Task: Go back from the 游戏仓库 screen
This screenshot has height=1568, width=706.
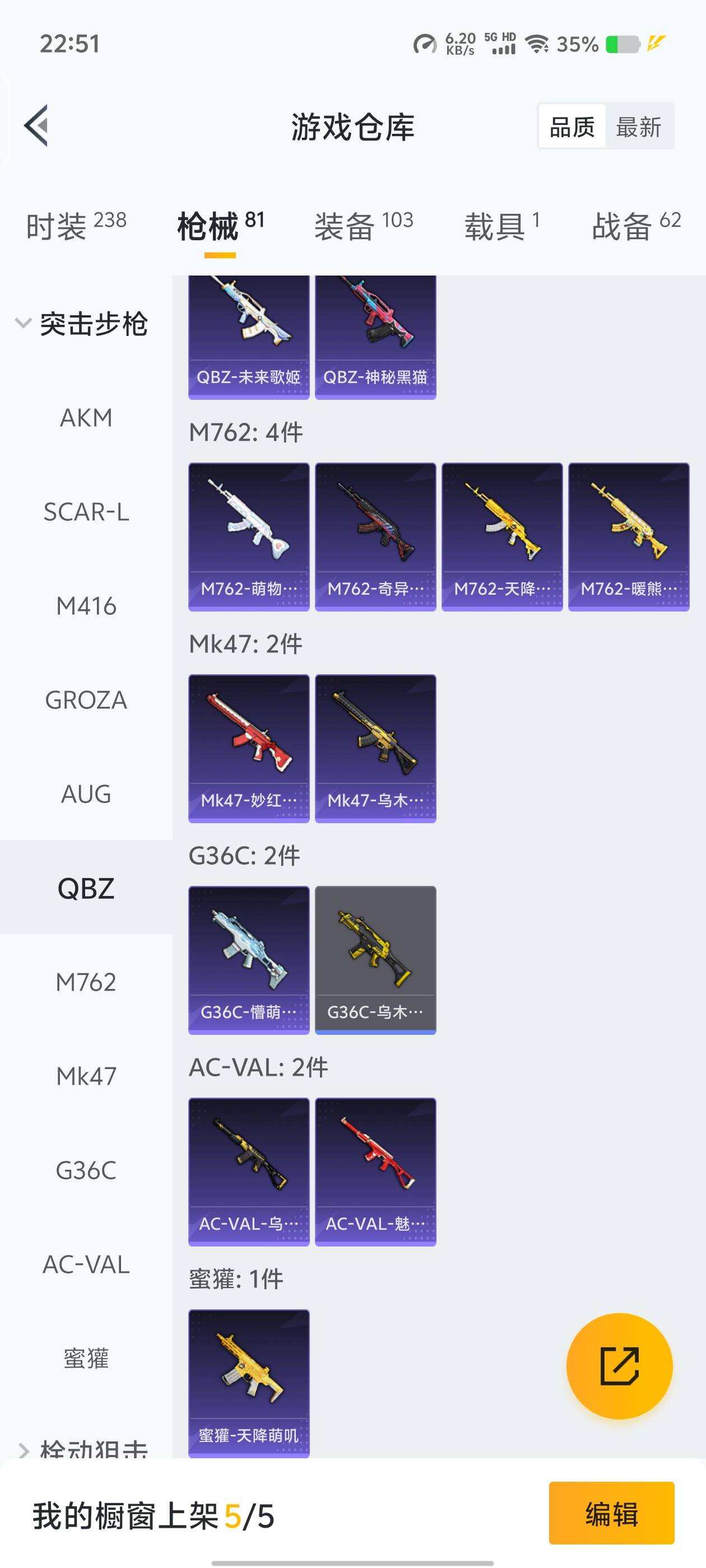Action: click(x=36, y=126)
